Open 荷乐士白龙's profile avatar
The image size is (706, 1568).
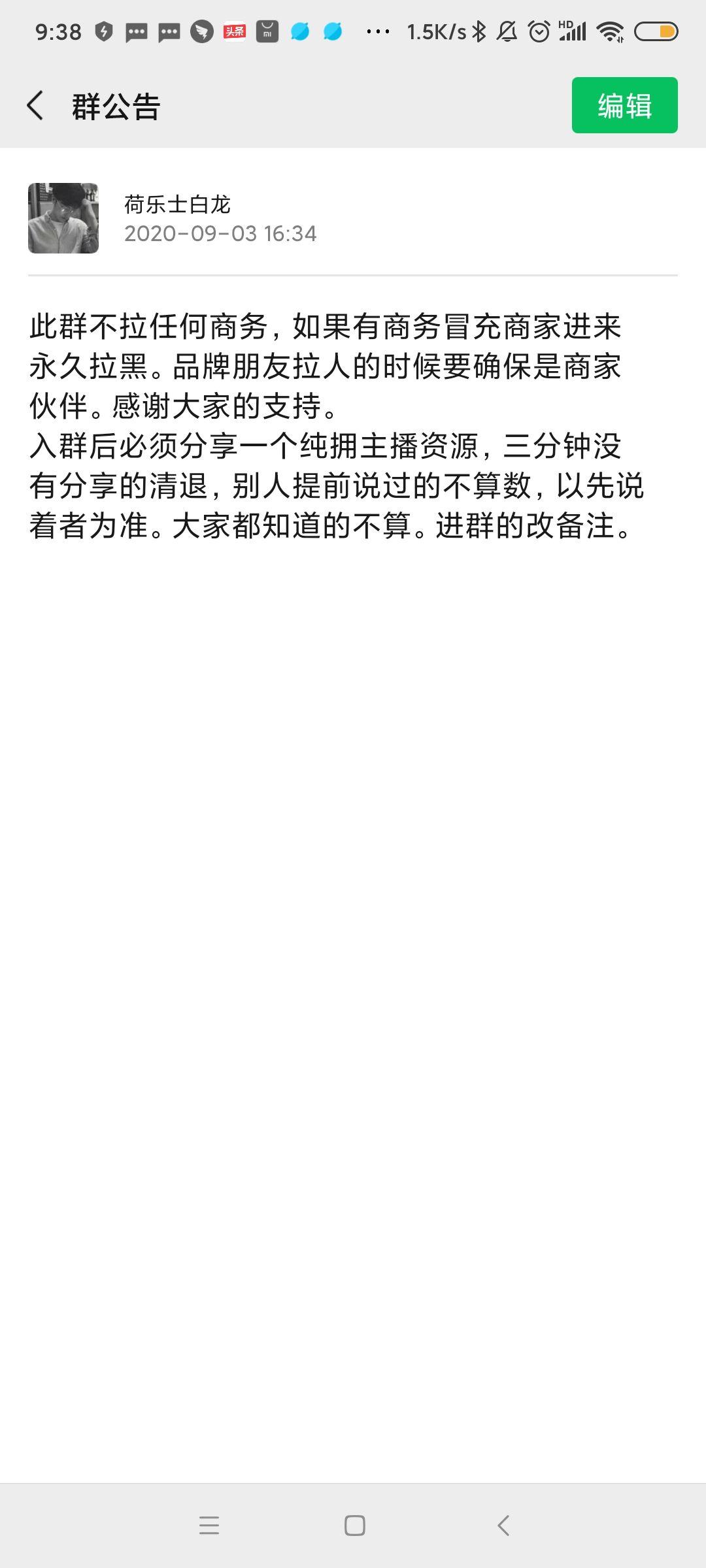(63, 218)
